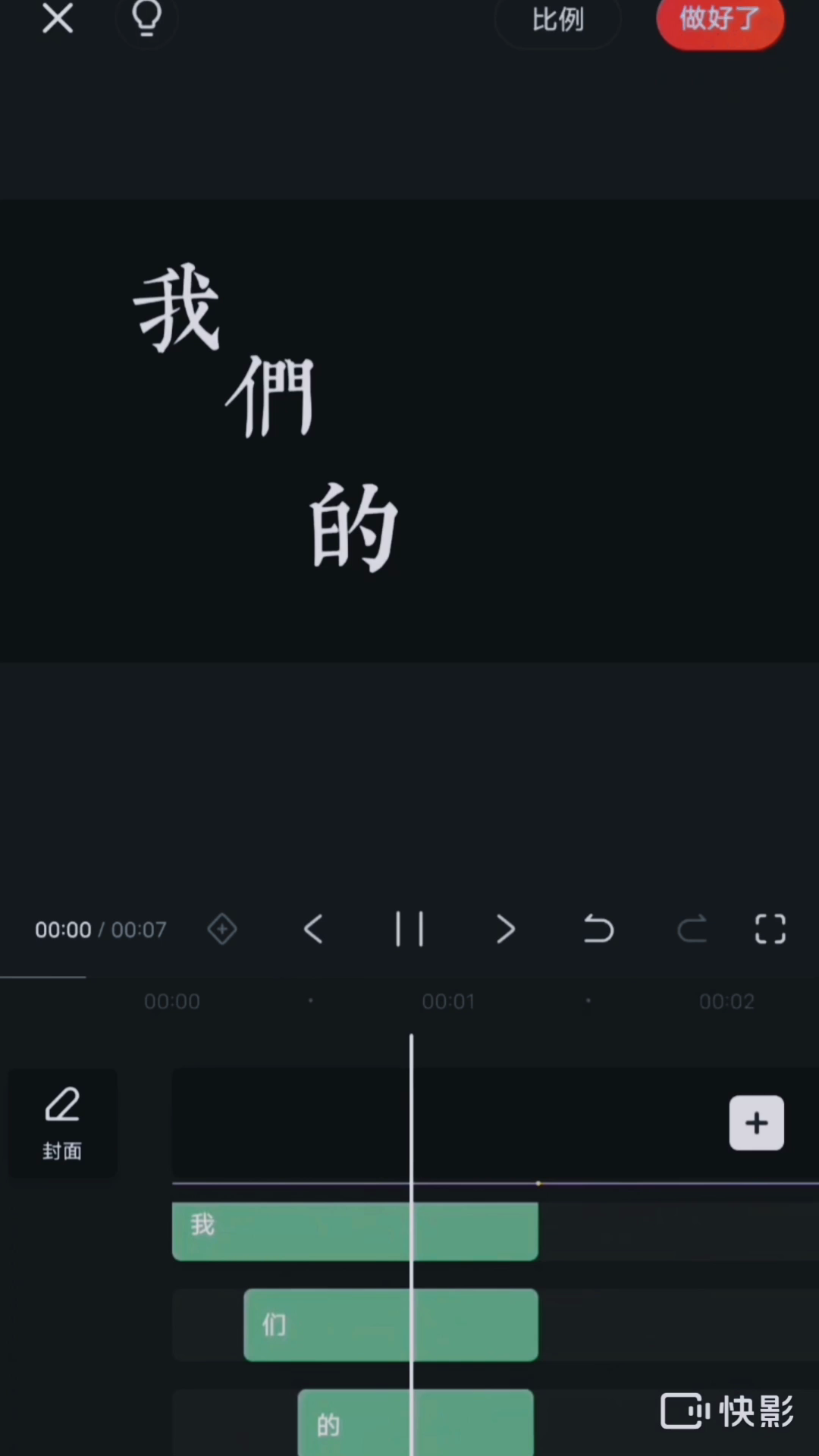Select the 我 text clip on timeline

pyautogui.click(x=355, y=1231)
